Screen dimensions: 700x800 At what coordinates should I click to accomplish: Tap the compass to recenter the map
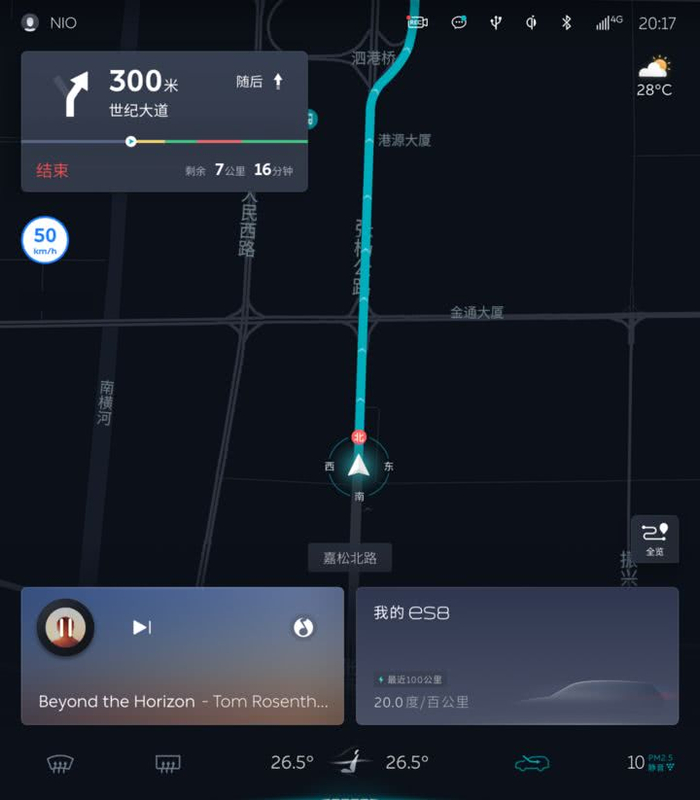359,466
